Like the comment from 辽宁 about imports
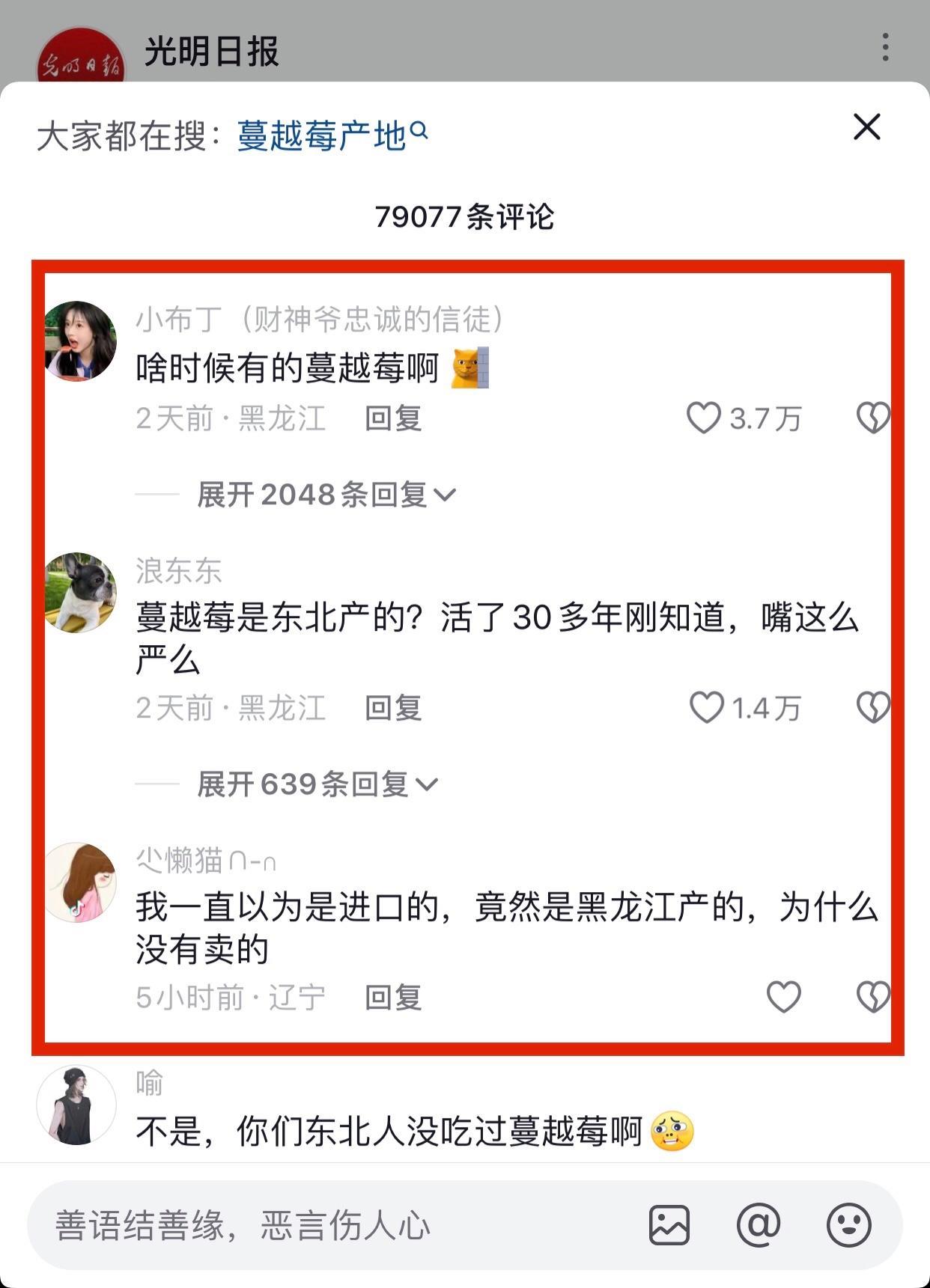Image resolution: width=930 pixels, height=1288 pixels. [784, 997]
